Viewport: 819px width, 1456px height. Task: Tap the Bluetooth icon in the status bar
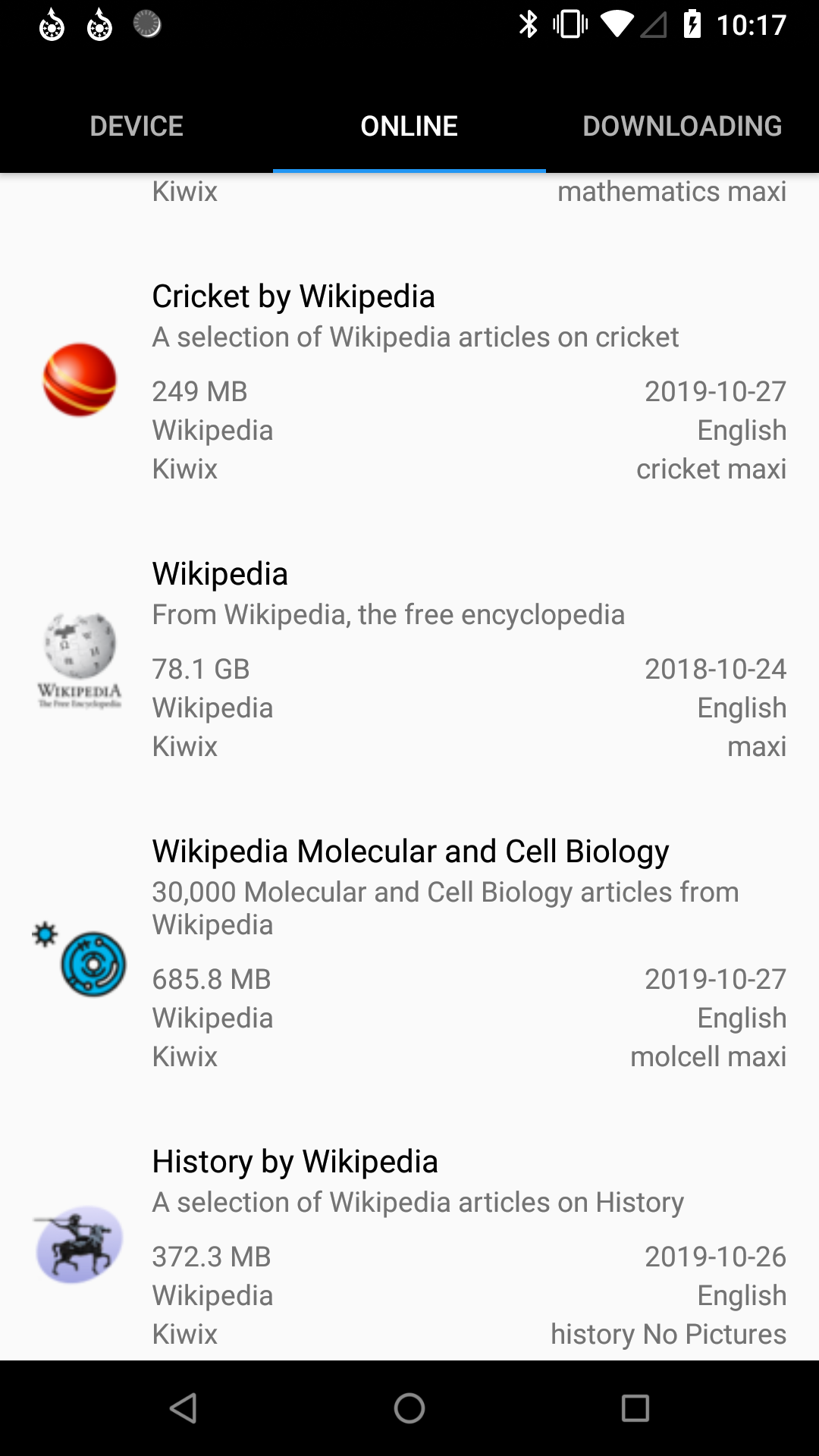pos(528,24)
